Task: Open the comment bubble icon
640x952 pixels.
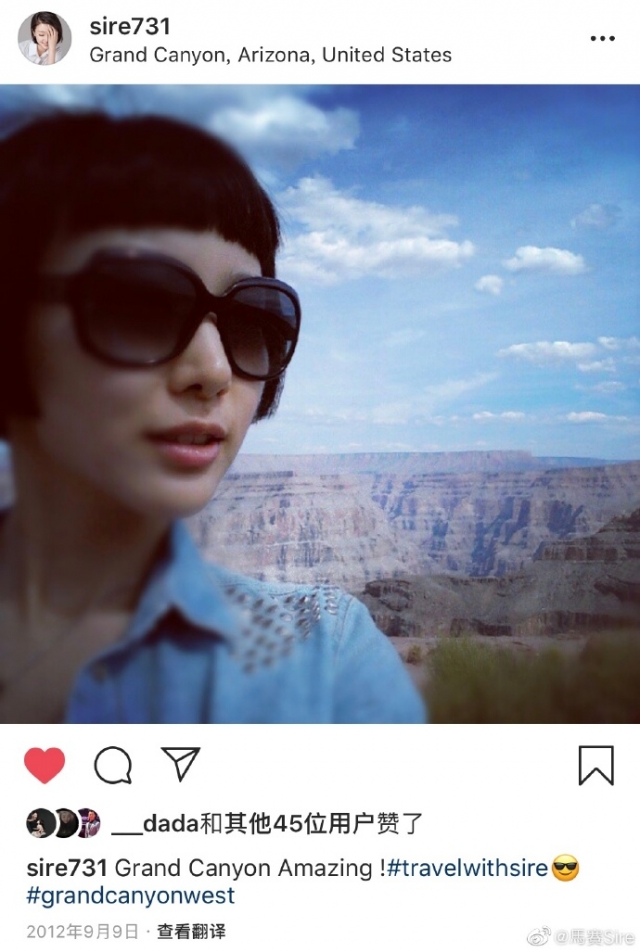Action: [x=113, y=765]
